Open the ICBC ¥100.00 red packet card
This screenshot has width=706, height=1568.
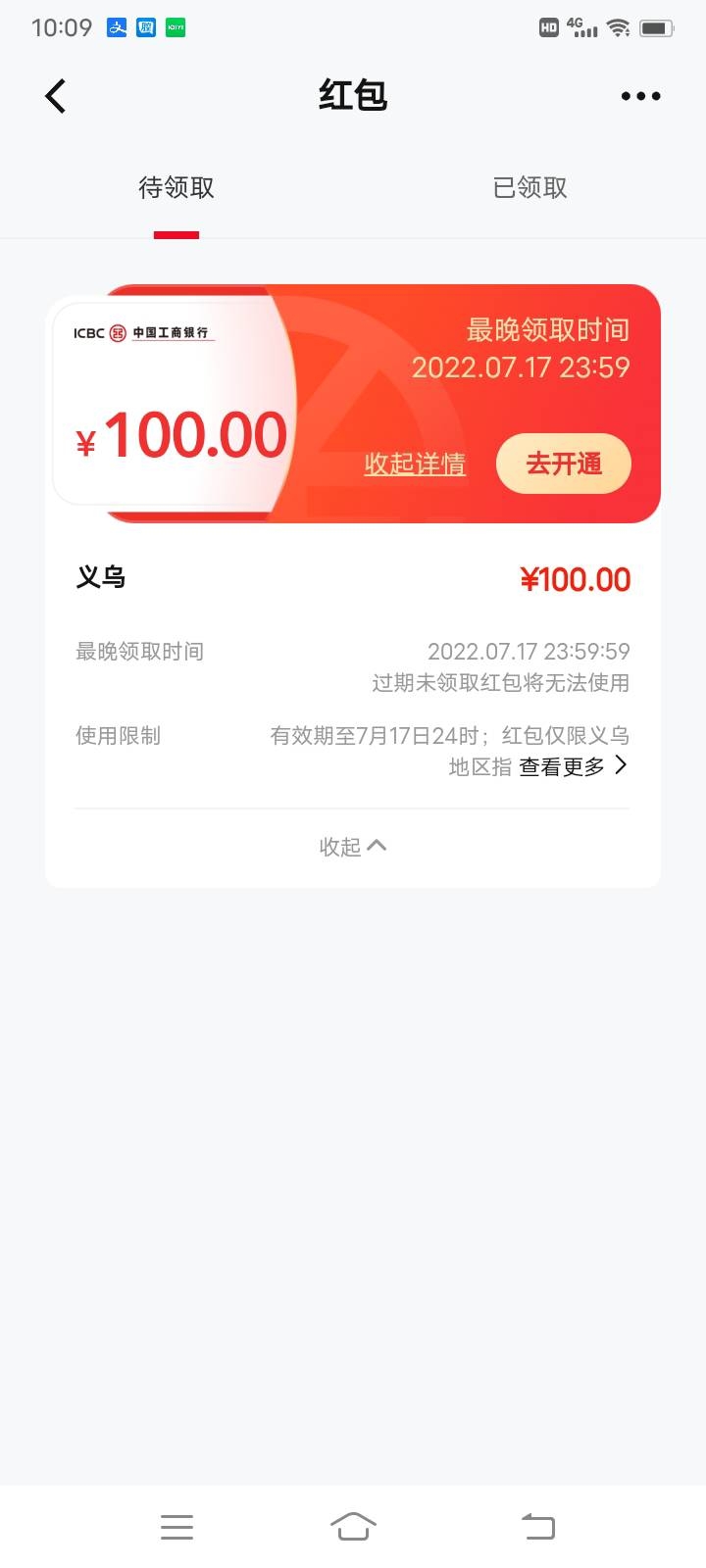176,404
